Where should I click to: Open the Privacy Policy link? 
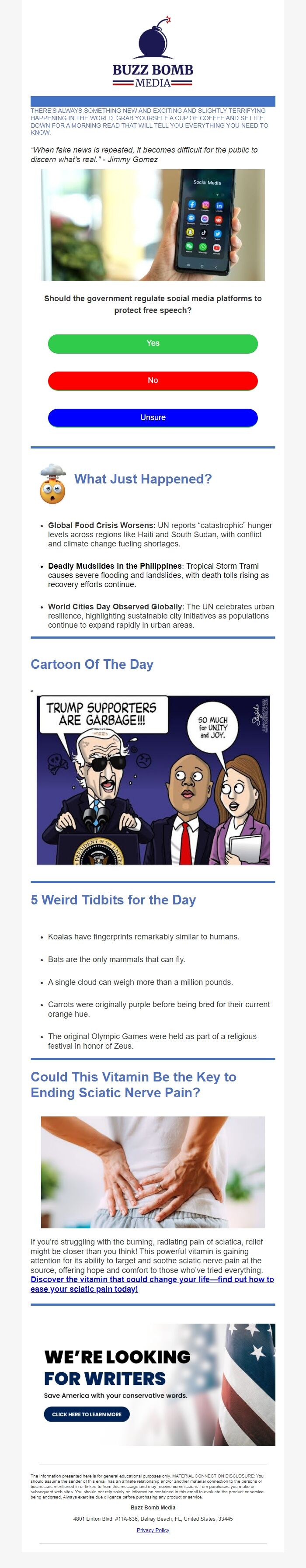153,1530
